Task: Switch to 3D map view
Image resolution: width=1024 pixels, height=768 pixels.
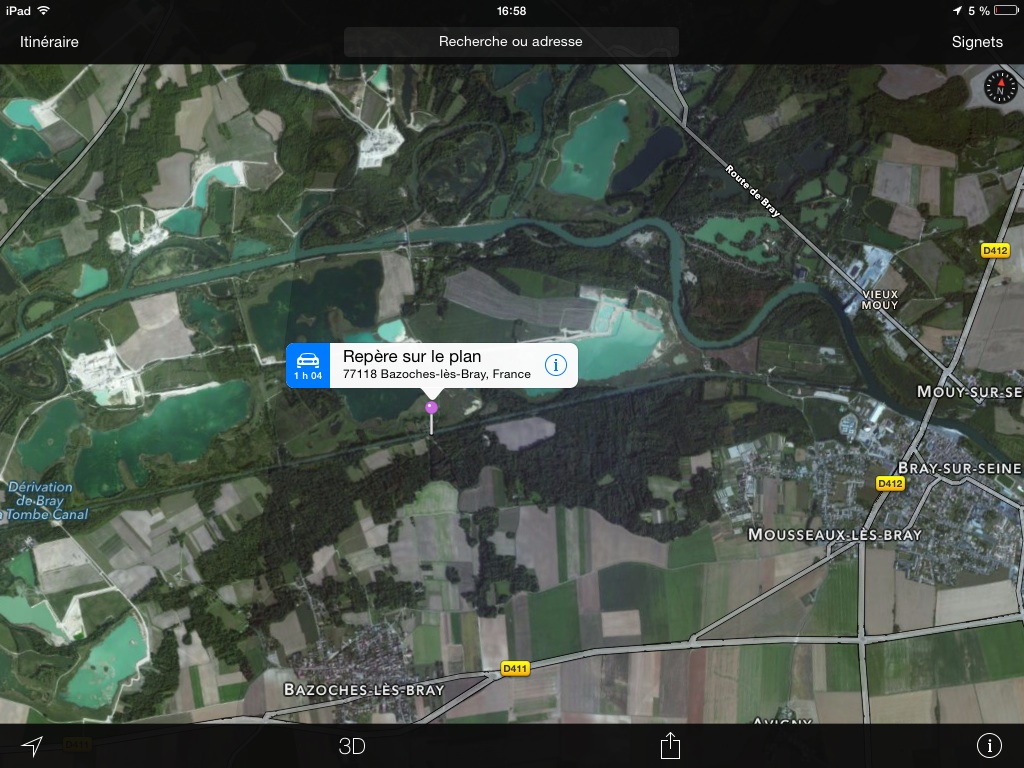Action: 352,746
